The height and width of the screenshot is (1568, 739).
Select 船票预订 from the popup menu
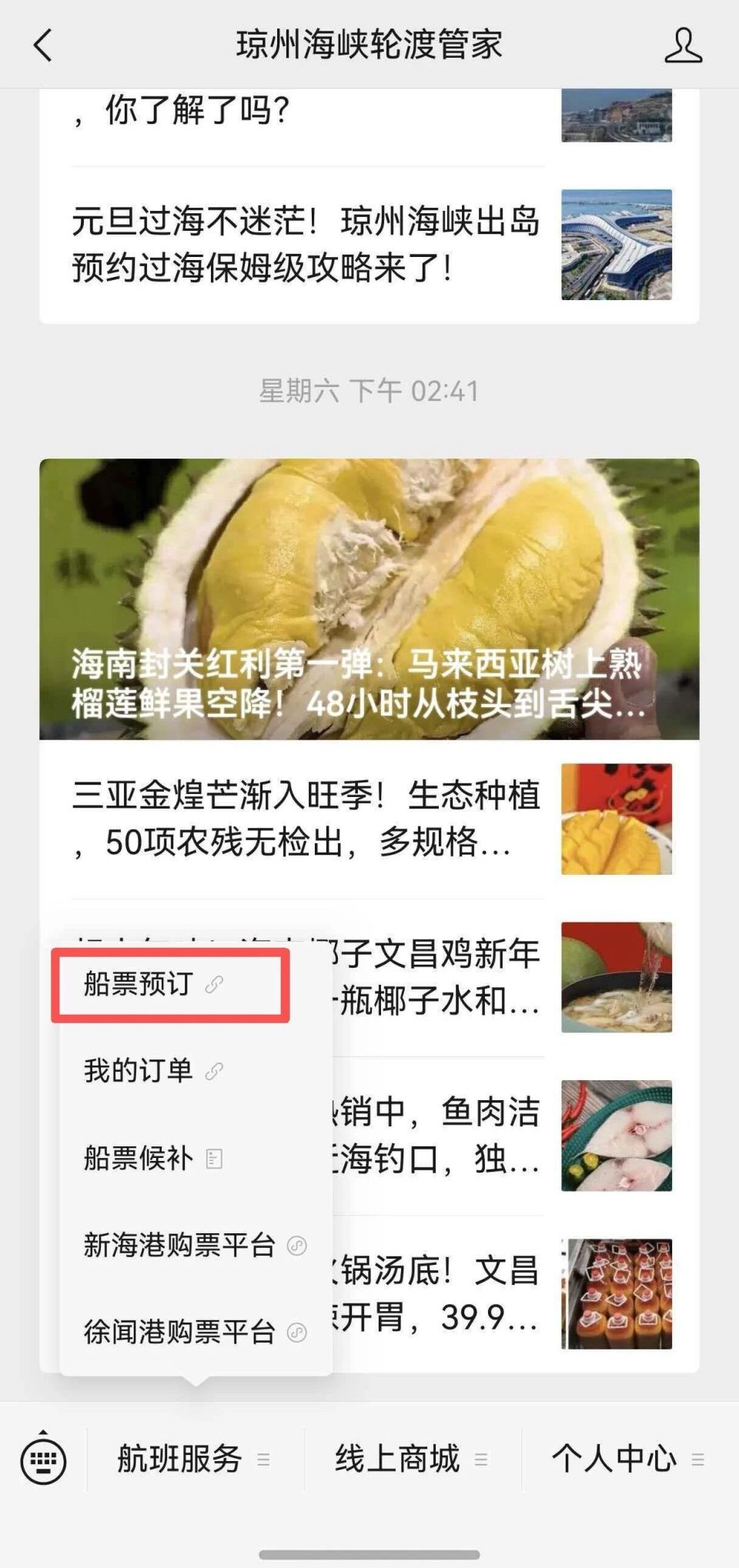coord(137,981)
